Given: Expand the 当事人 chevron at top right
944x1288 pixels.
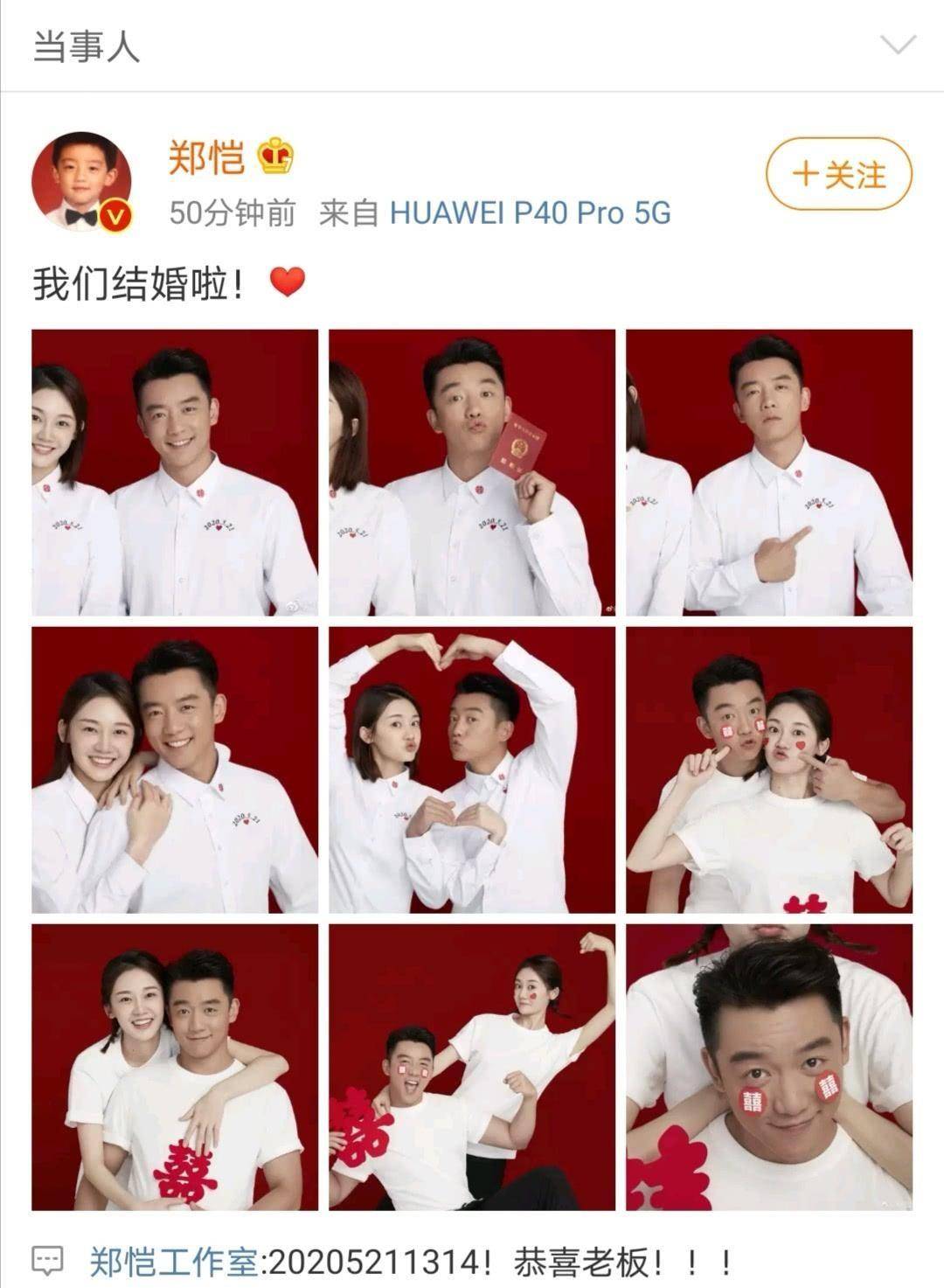Looking at the screenshot, I should point(898,45).
